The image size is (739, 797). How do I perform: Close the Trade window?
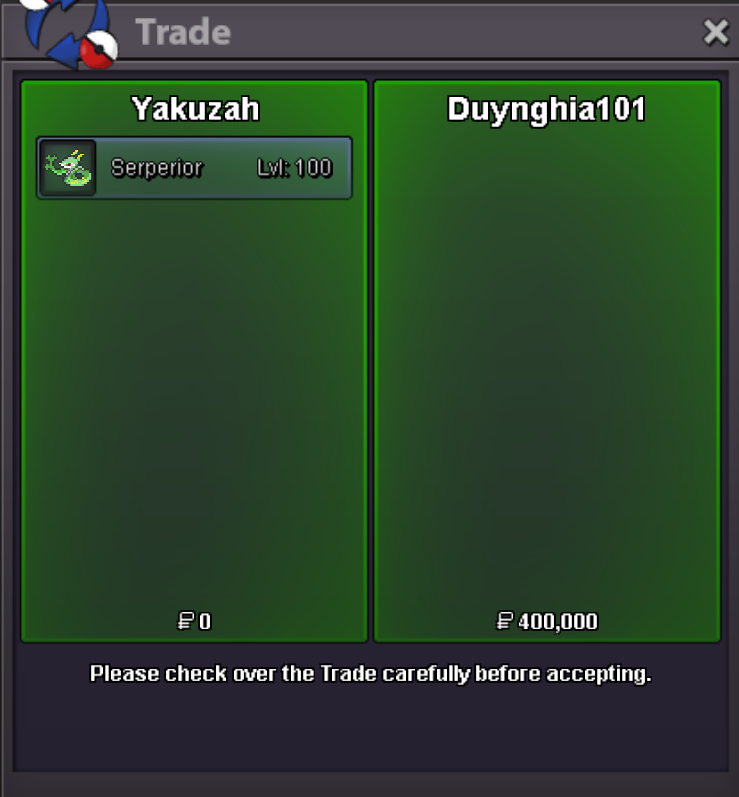click(x=715, y=33)
